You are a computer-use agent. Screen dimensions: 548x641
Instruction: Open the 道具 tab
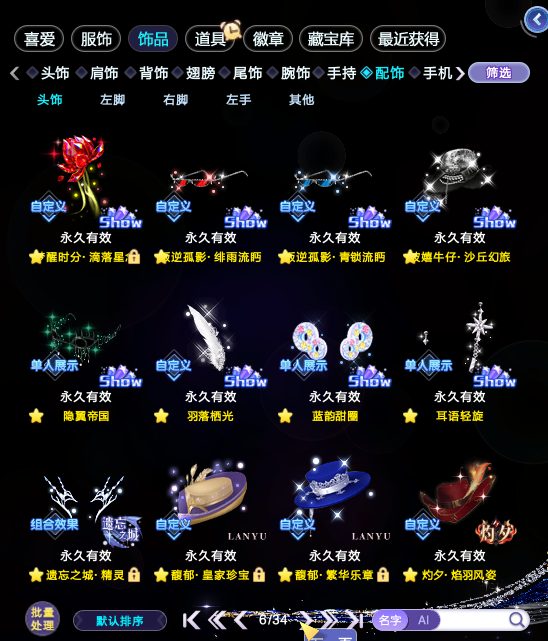pyautogui.click(x=210, y=39)
